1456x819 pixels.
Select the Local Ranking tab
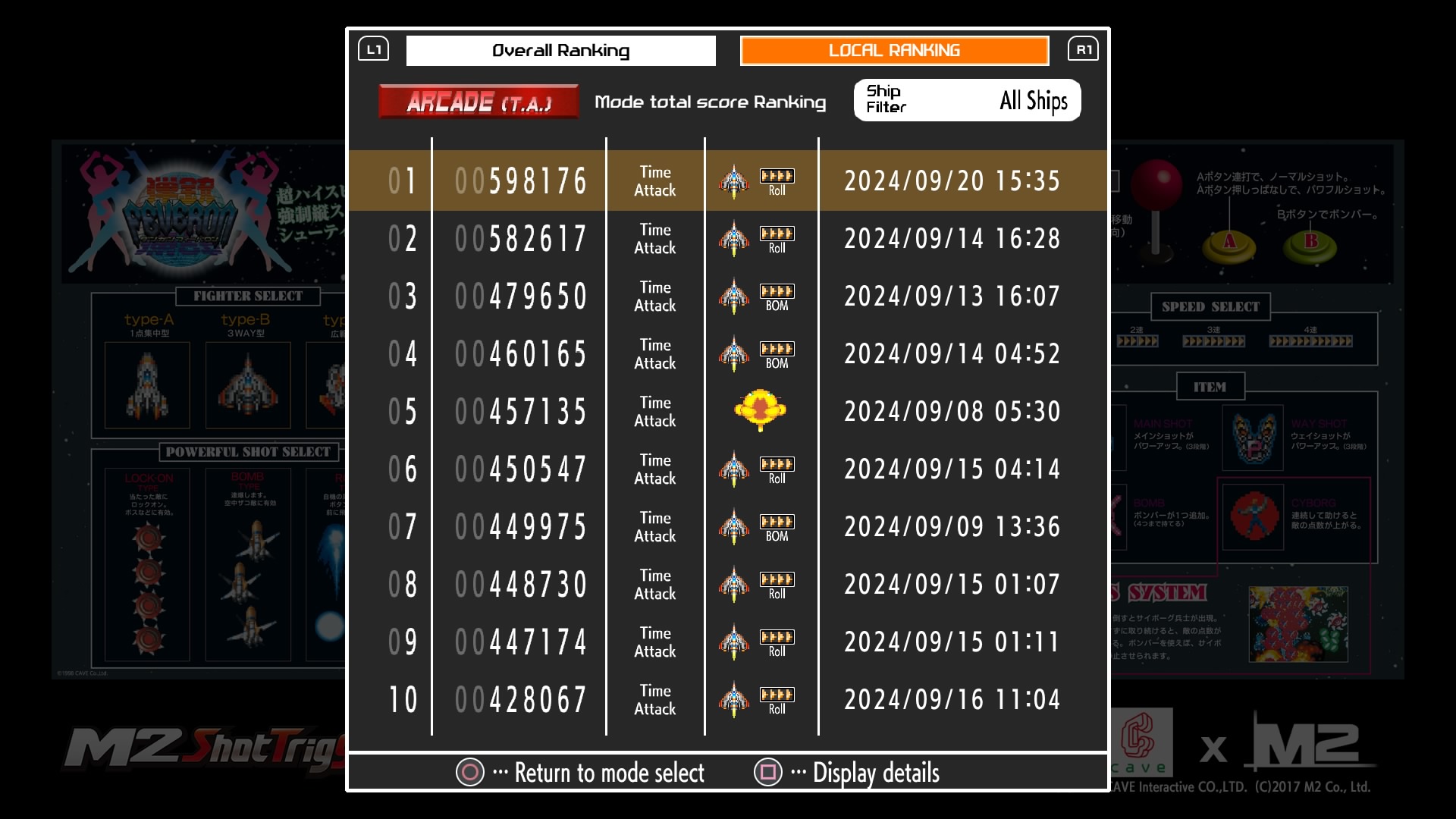(894, 51)
